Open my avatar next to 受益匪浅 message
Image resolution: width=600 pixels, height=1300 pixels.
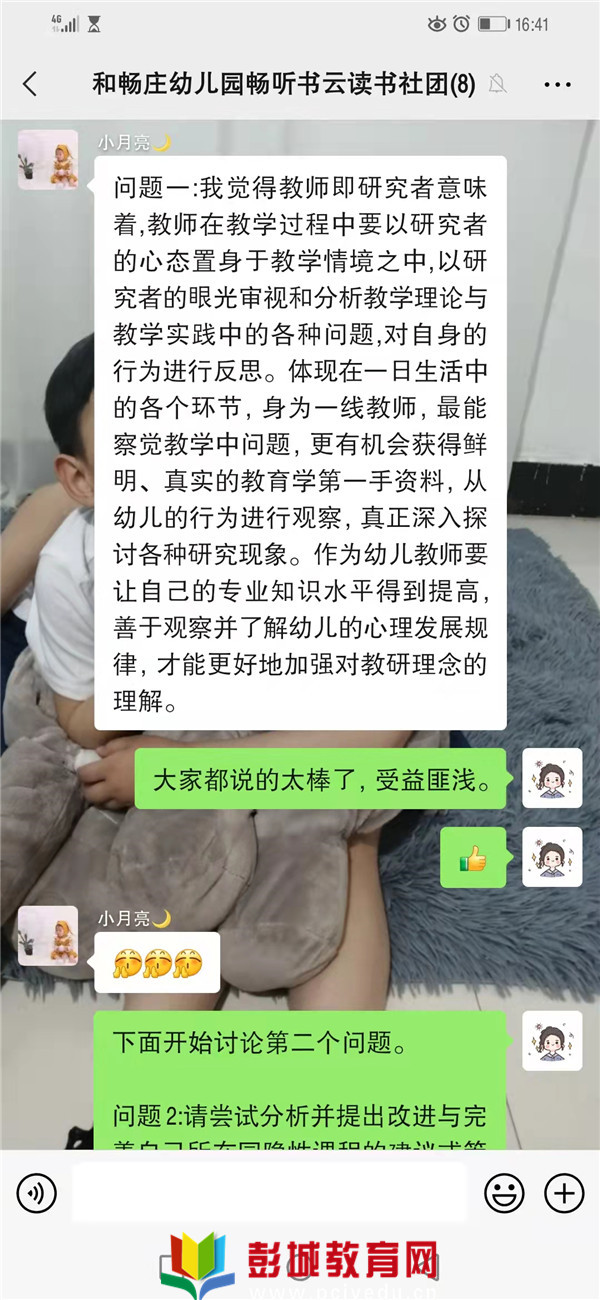[x=551, y=779]
